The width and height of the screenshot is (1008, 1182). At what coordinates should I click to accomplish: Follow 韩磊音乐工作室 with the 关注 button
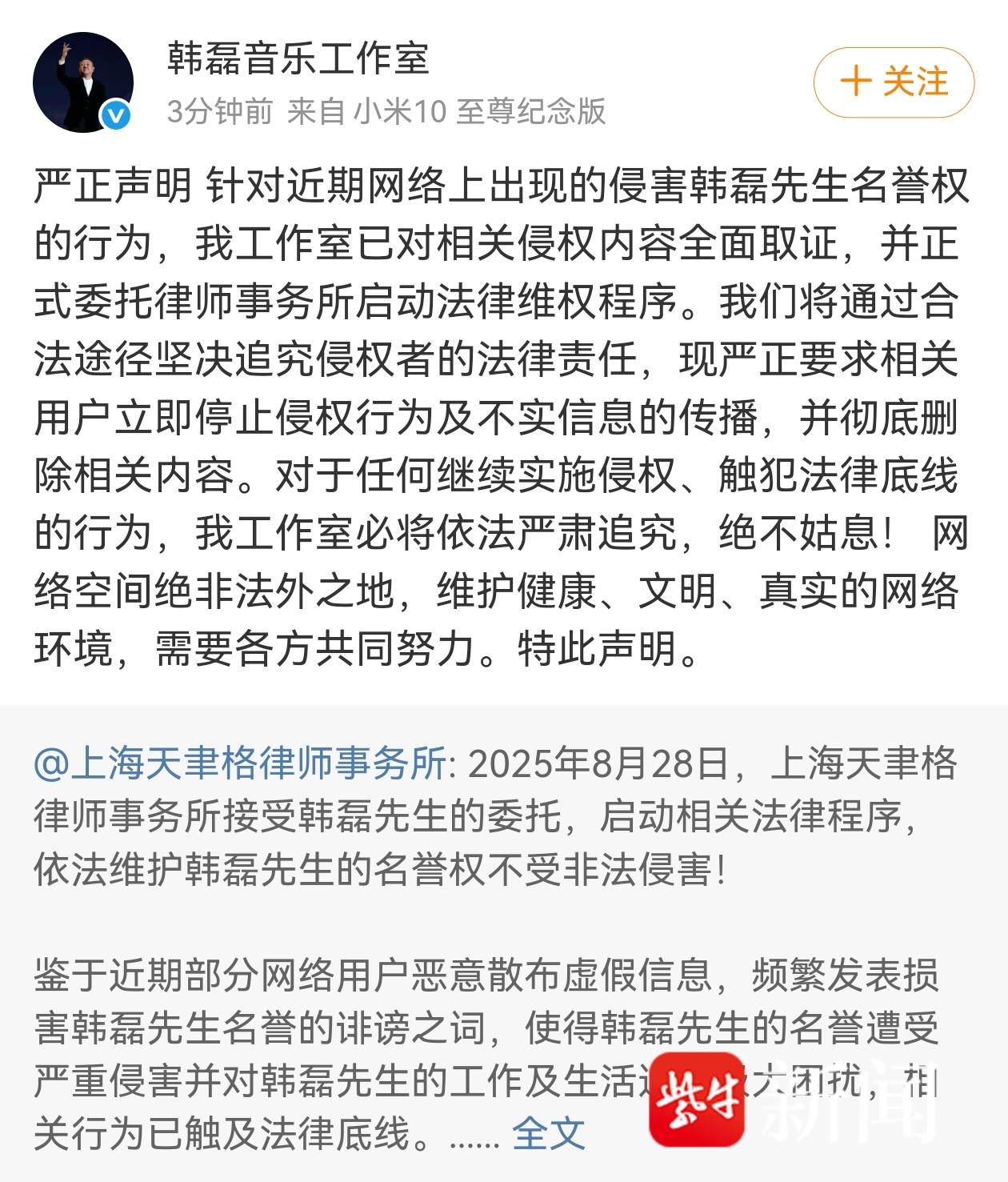894,82
